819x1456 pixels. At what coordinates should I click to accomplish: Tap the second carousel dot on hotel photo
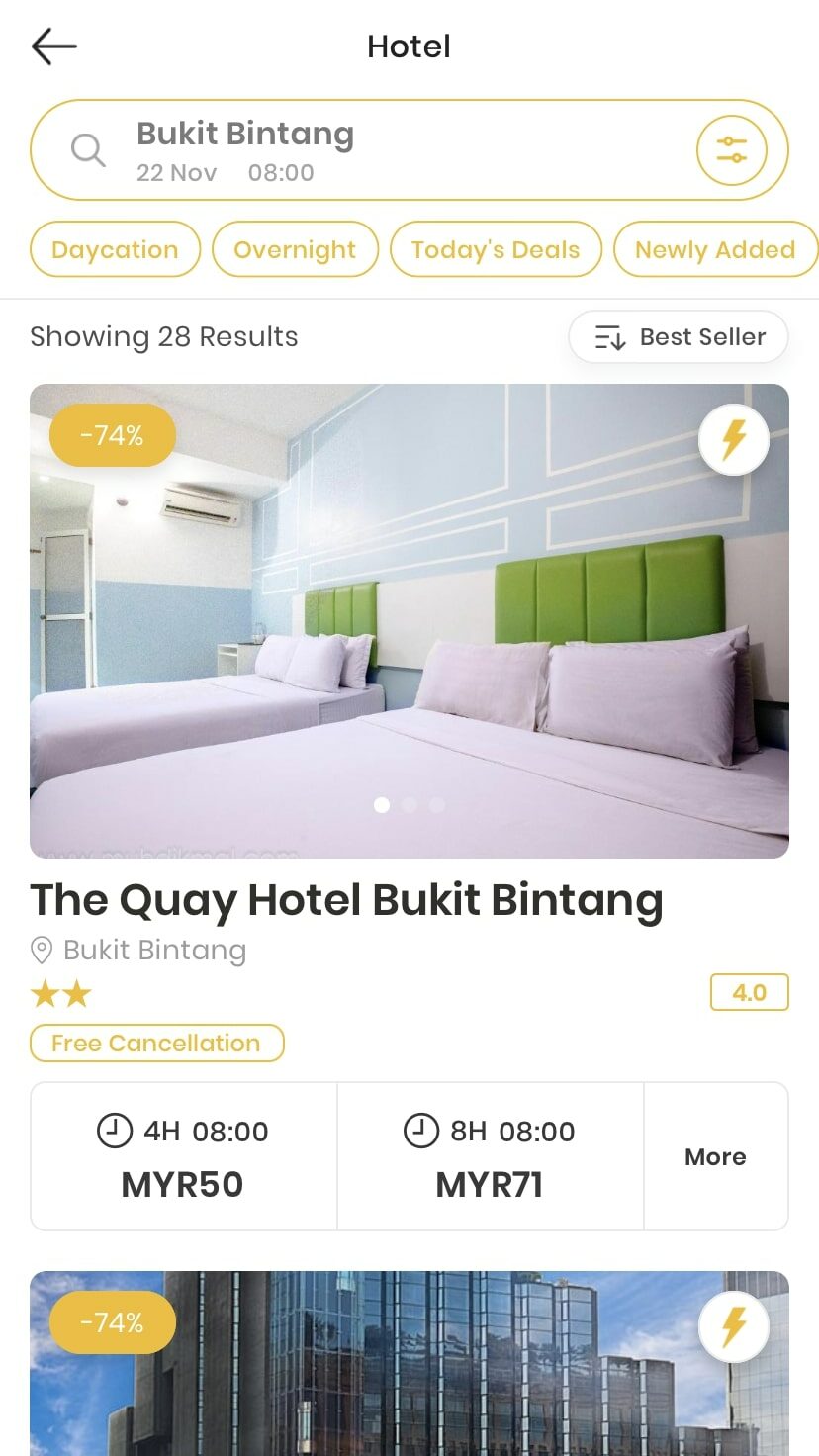(409, 805)
